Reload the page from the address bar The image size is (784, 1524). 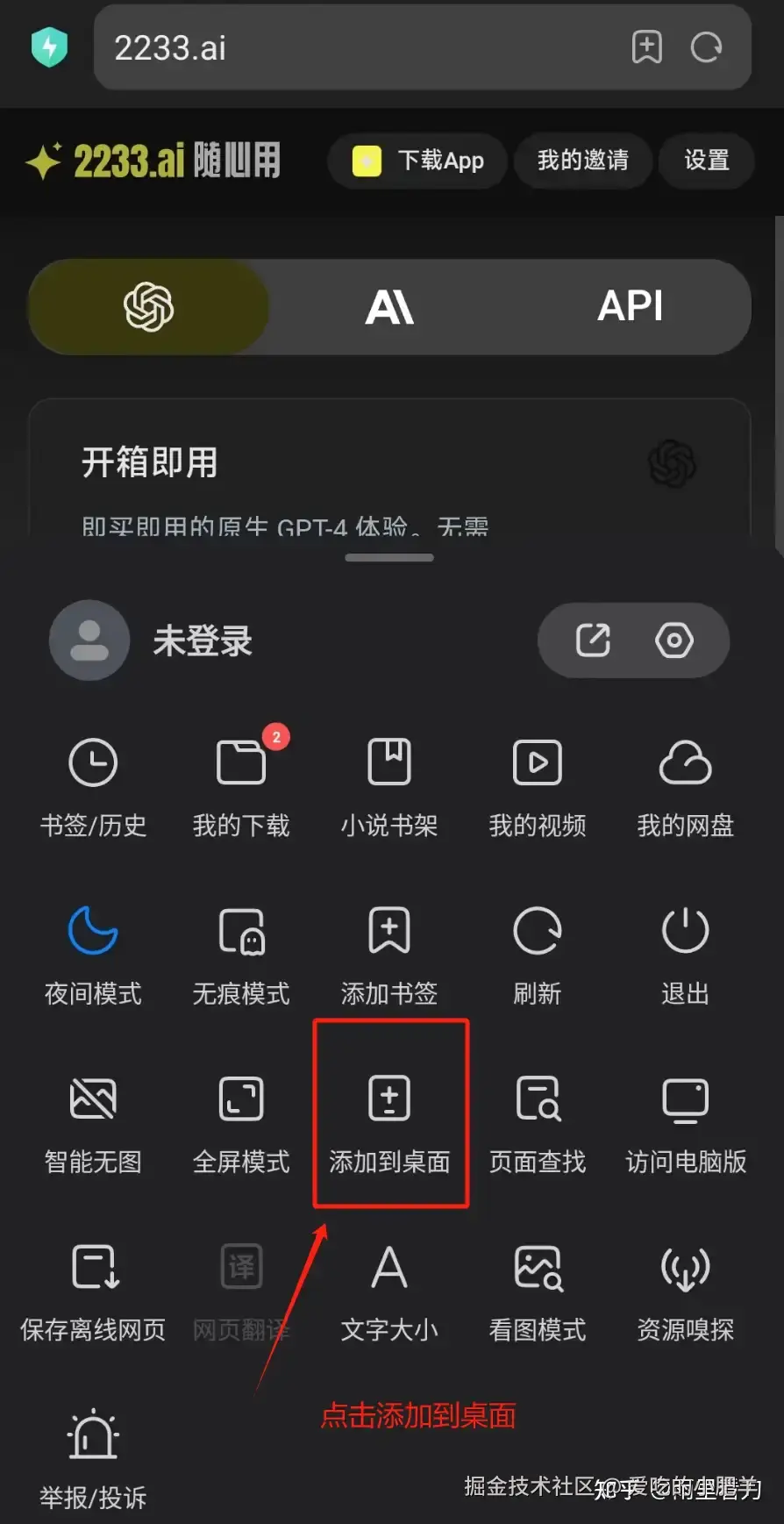click(x=706, y=47)
